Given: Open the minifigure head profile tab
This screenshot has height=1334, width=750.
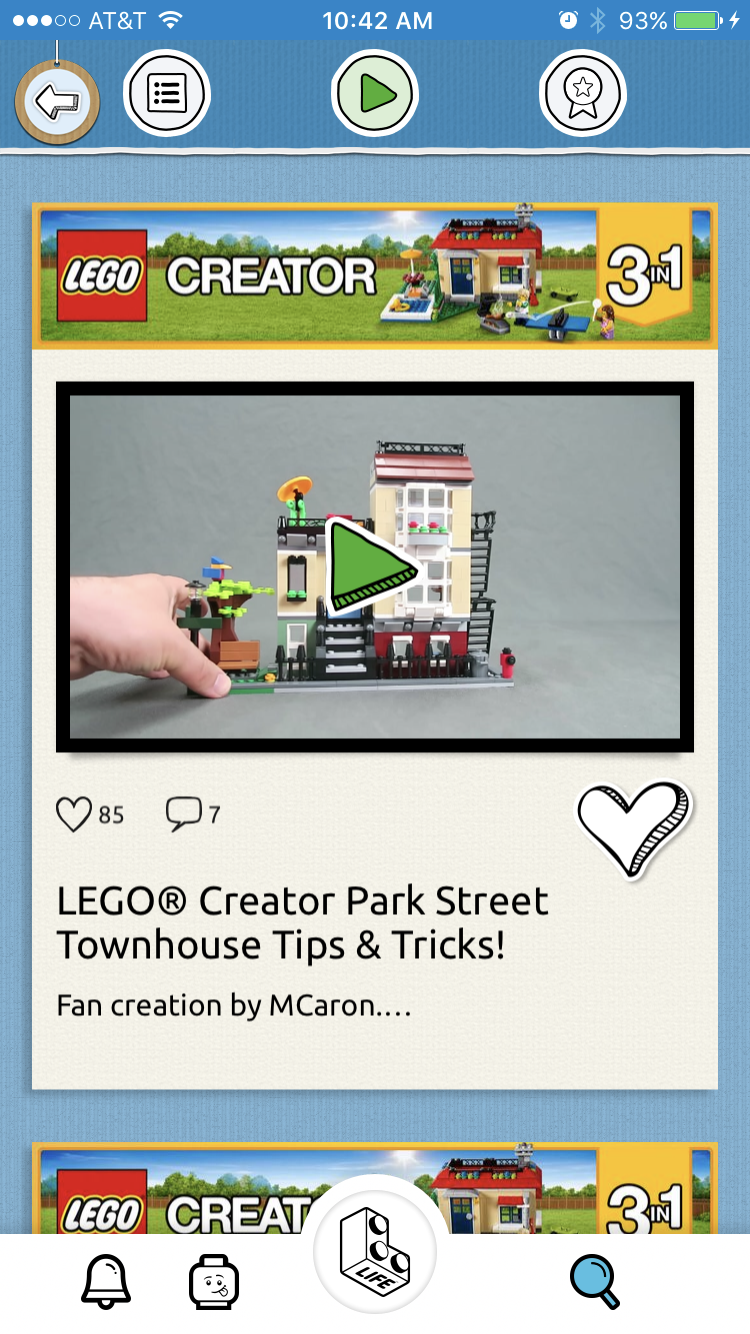Looking at the screenshot, I should click(x=214, y=1281).
